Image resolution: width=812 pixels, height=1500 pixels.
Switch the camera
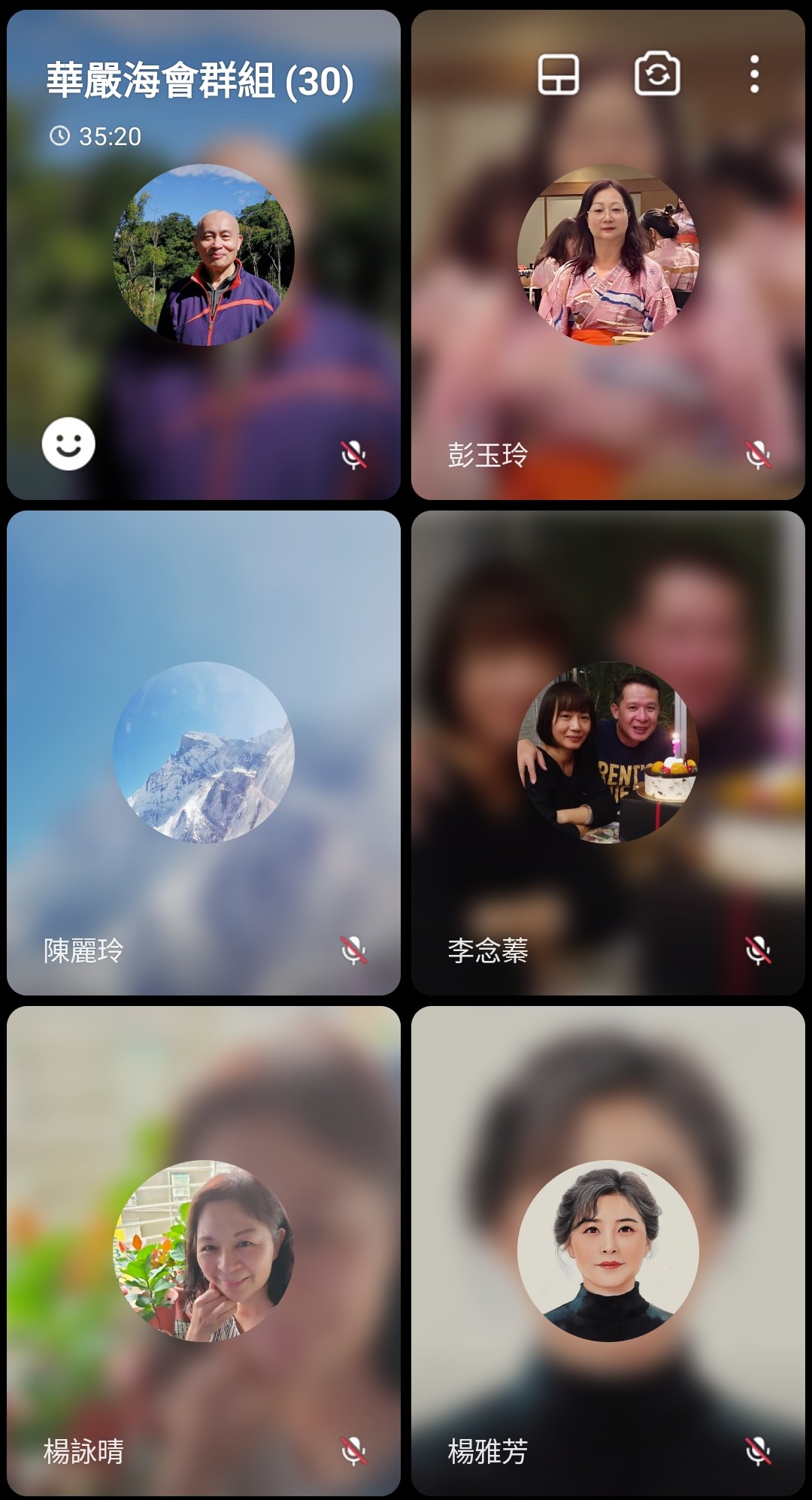(x=657, y=75)
